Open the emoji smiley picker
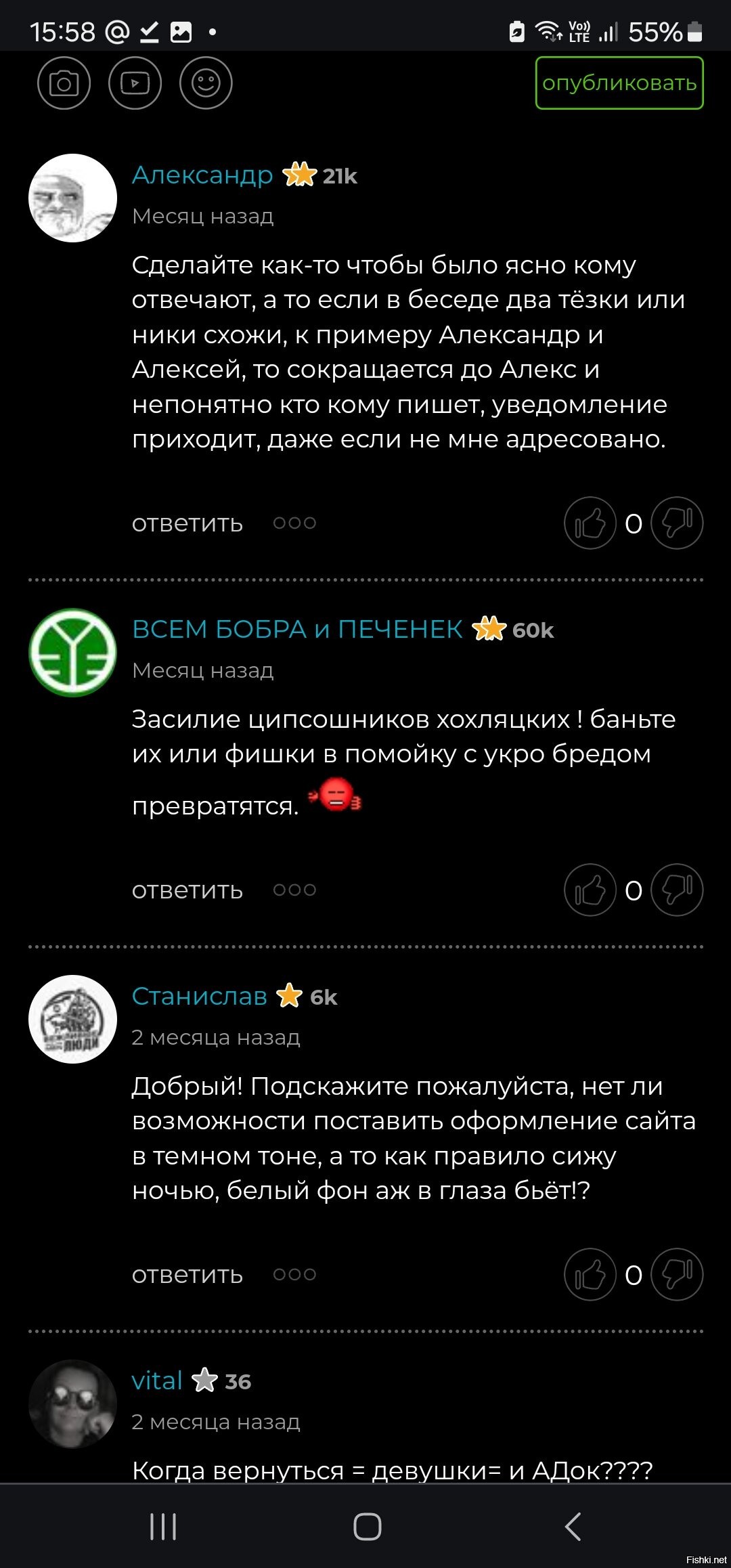This screenshot has width=731, height=1568. (206, 83)
